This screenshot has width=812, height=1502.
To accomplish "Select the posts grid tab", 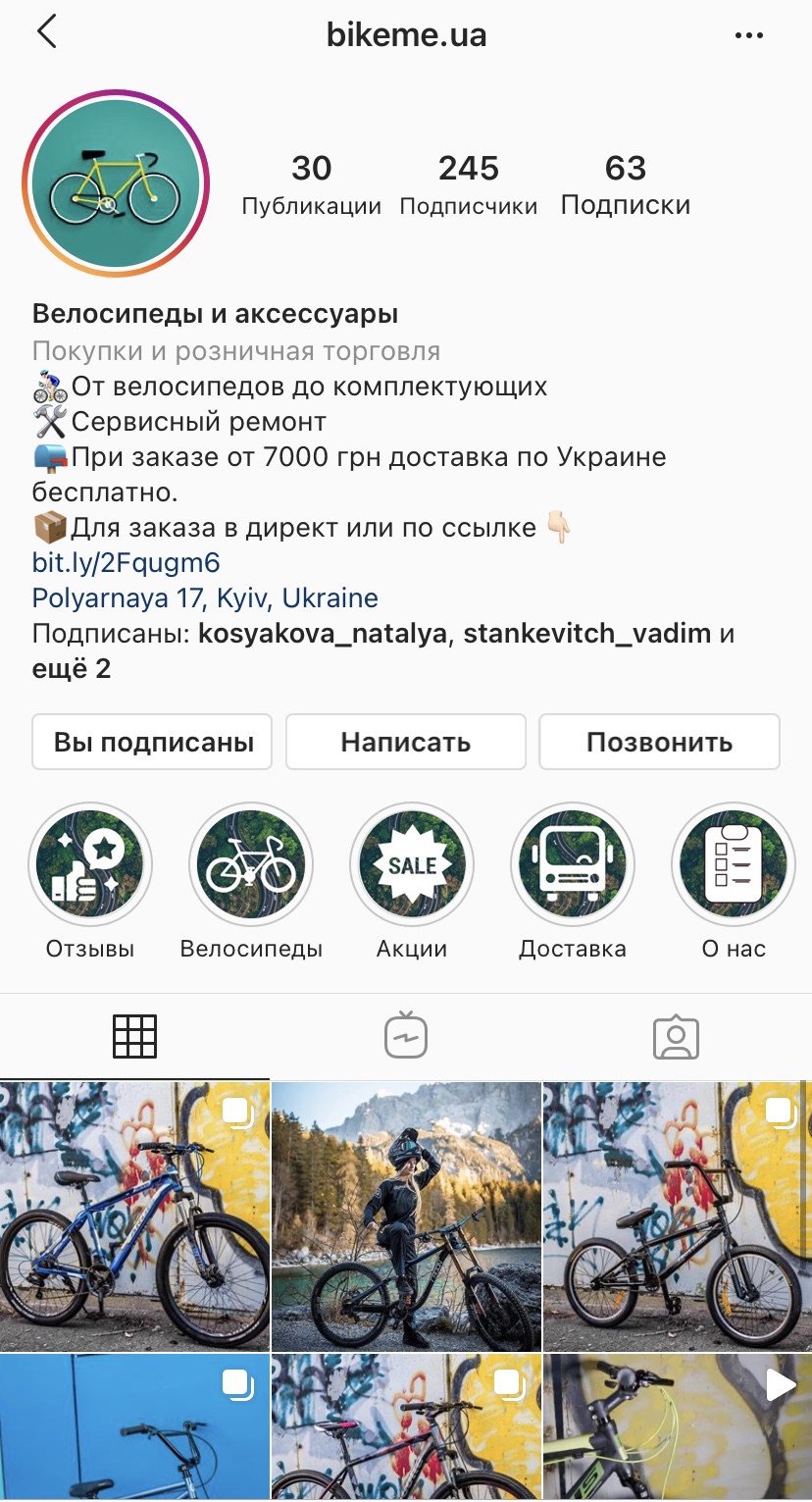I will pos(135,1036).
